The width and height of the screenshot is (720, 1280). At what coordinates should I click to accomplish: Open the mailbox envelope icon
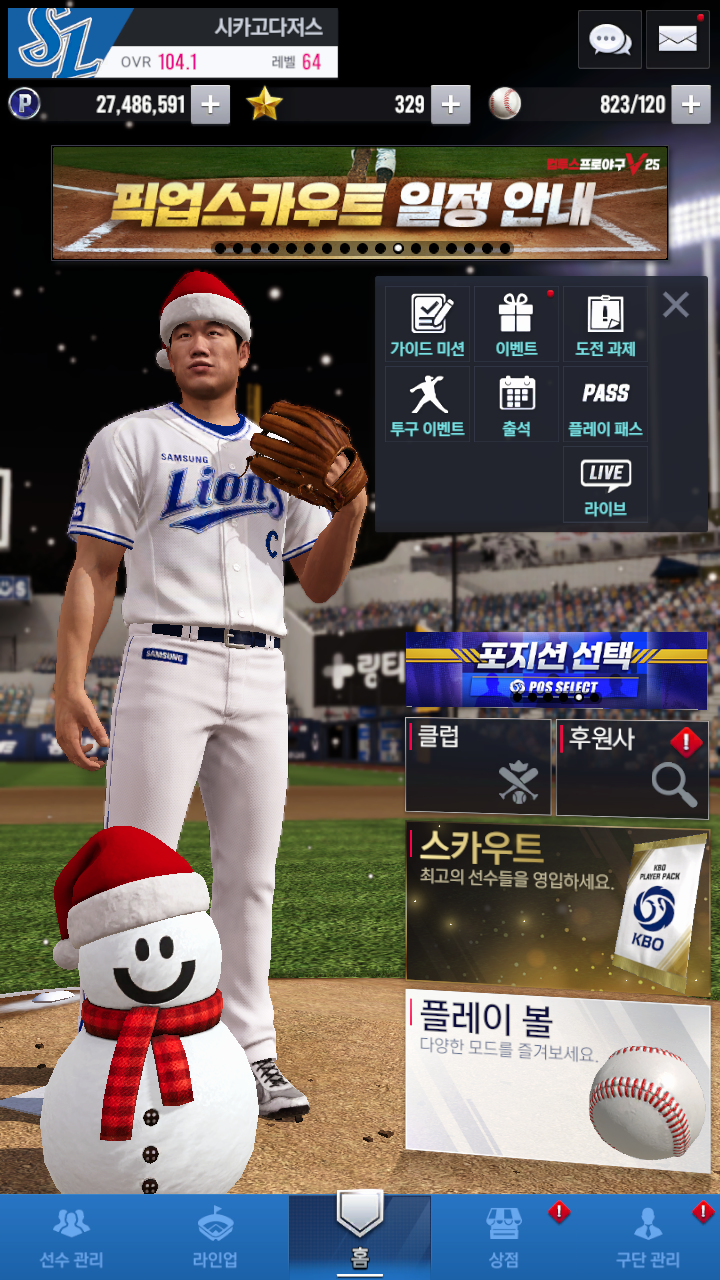pyautogui.click(x=677, y=40)
